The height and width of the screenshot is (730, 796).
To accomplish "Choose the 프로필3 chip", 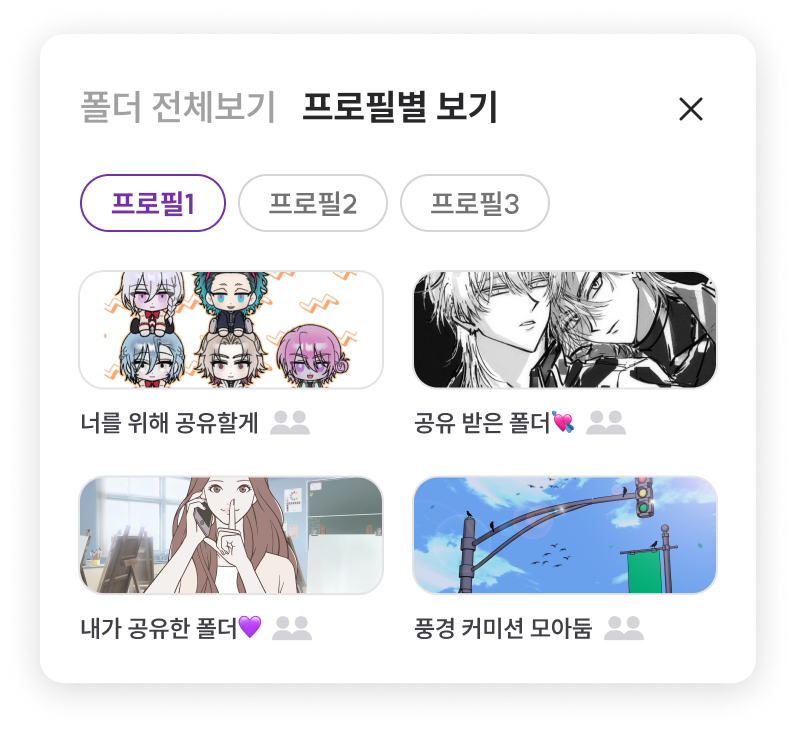I will tap(475, 203).
